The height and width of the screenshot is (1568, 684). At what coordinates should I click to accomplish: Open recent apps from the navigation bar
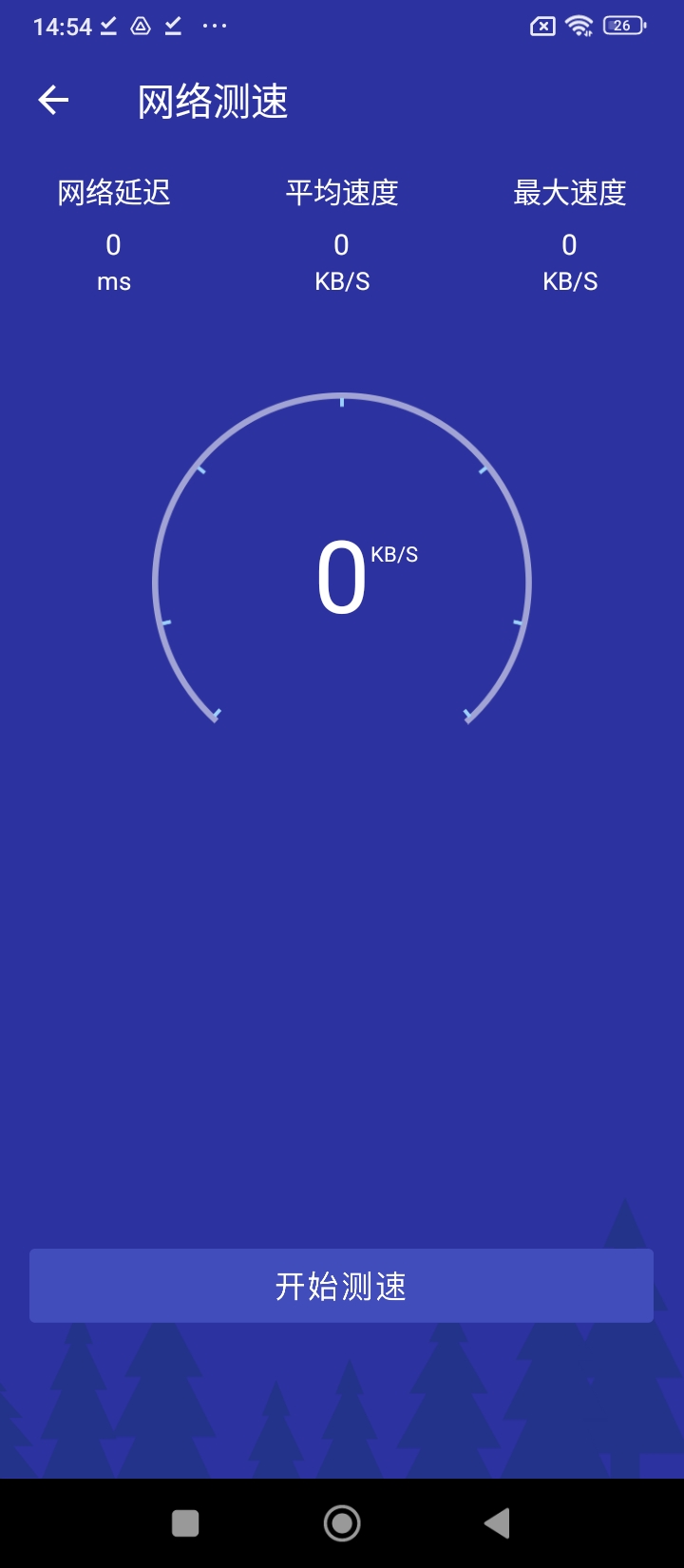point(185,1523)
